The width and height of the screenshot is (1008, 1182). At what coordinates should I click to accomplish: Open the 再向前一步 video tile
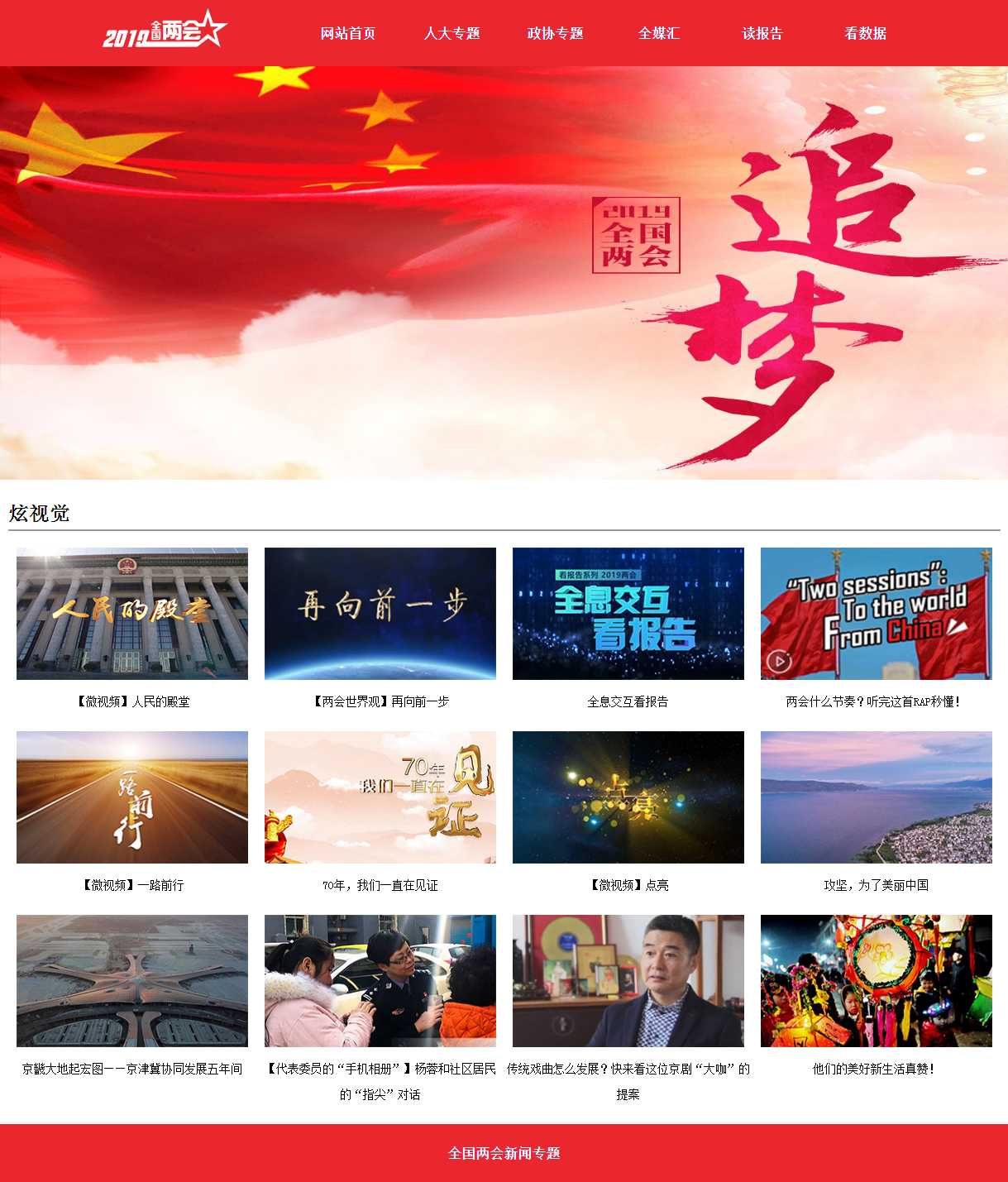coord(380,614)
